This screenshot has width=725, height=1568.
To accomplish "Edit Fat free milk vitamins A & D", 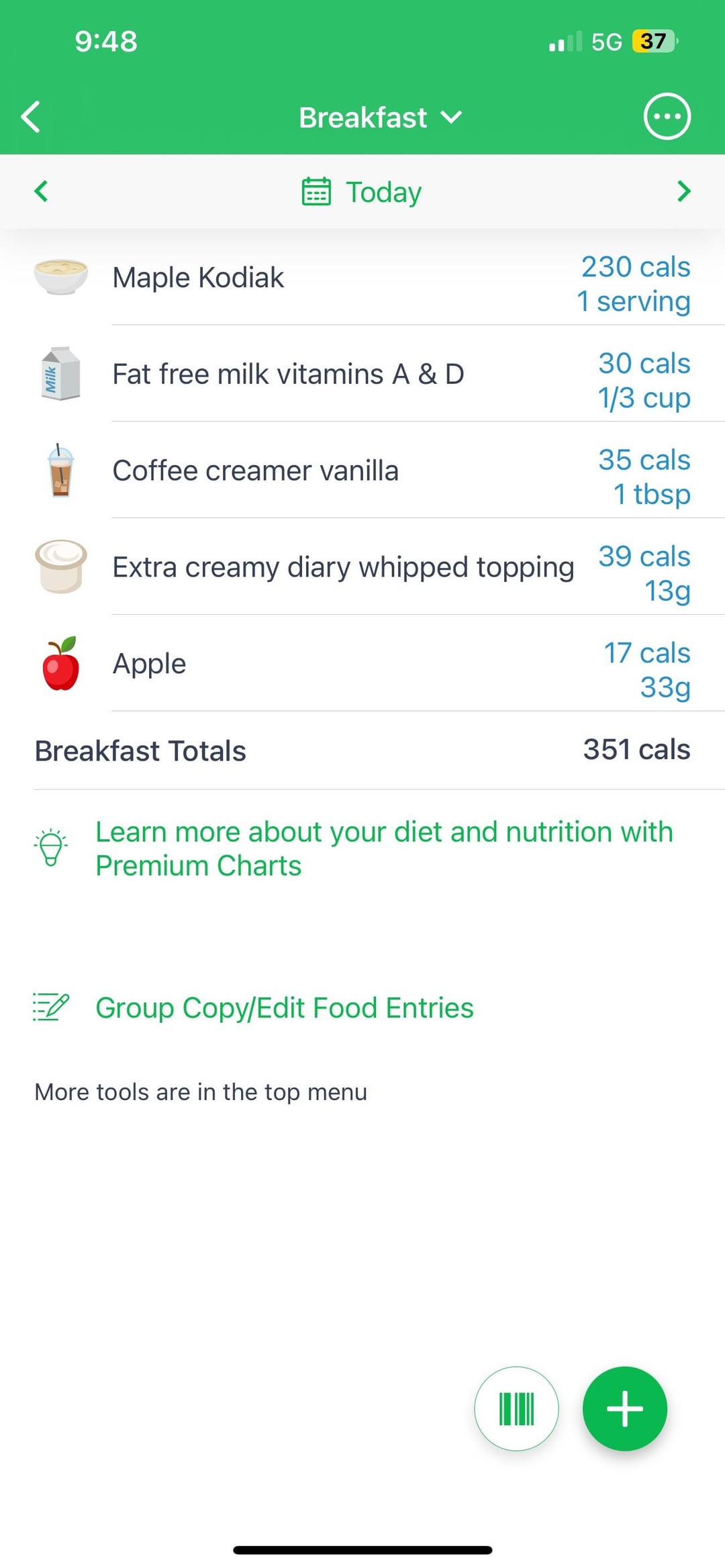I will [x=362, y=375].
